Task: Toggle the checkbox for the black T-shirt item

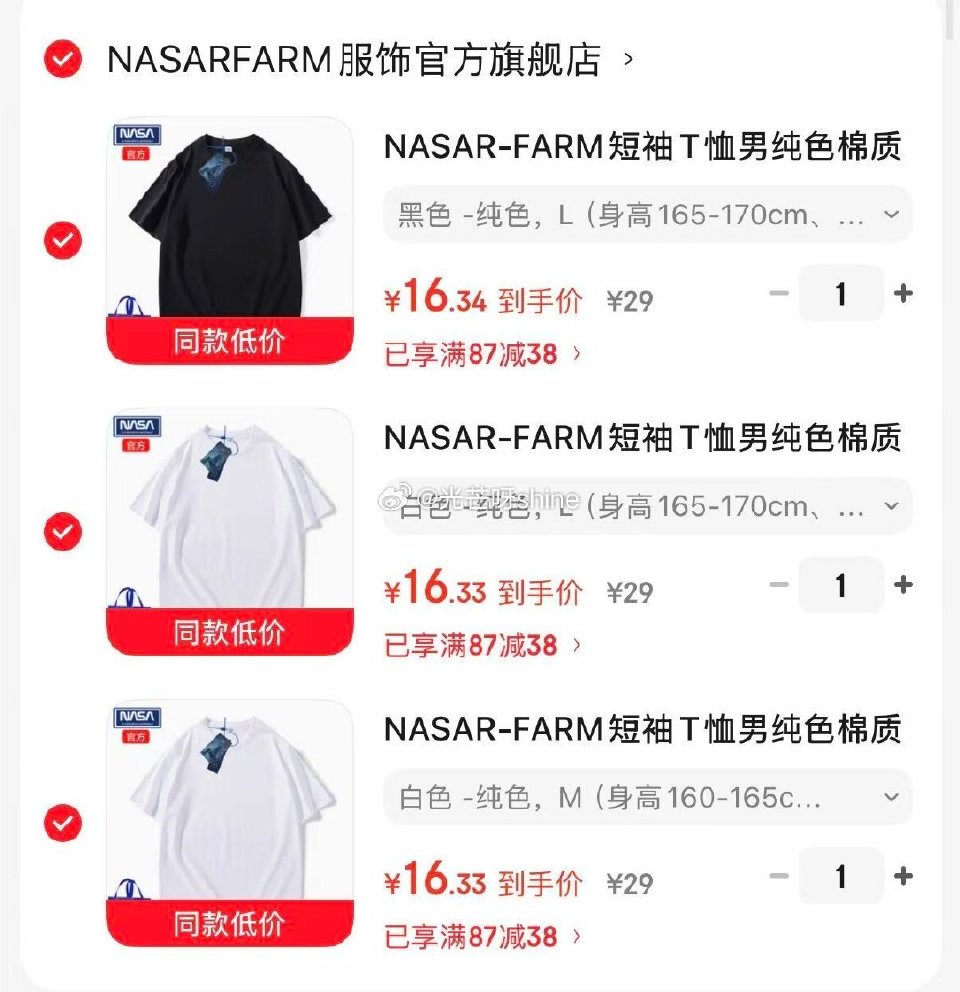Action: [x=62, y=240]
